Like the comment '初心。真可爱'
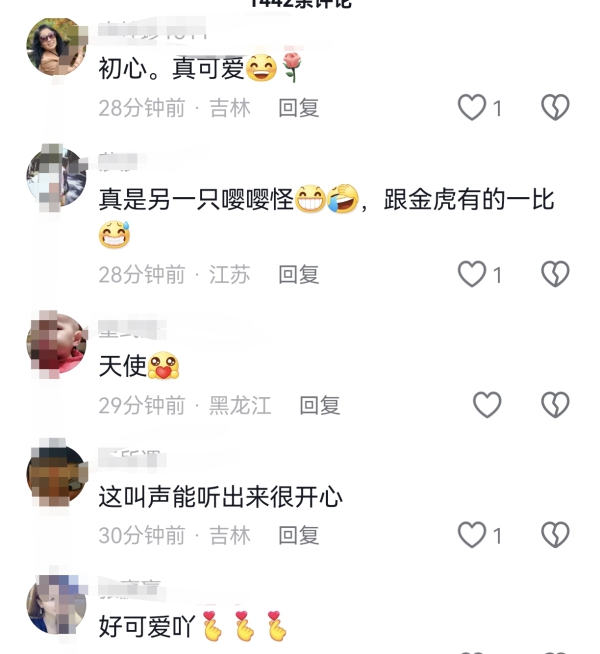This screenshot has height=654, width=600. pyautogui.click(x=472, y=107)
